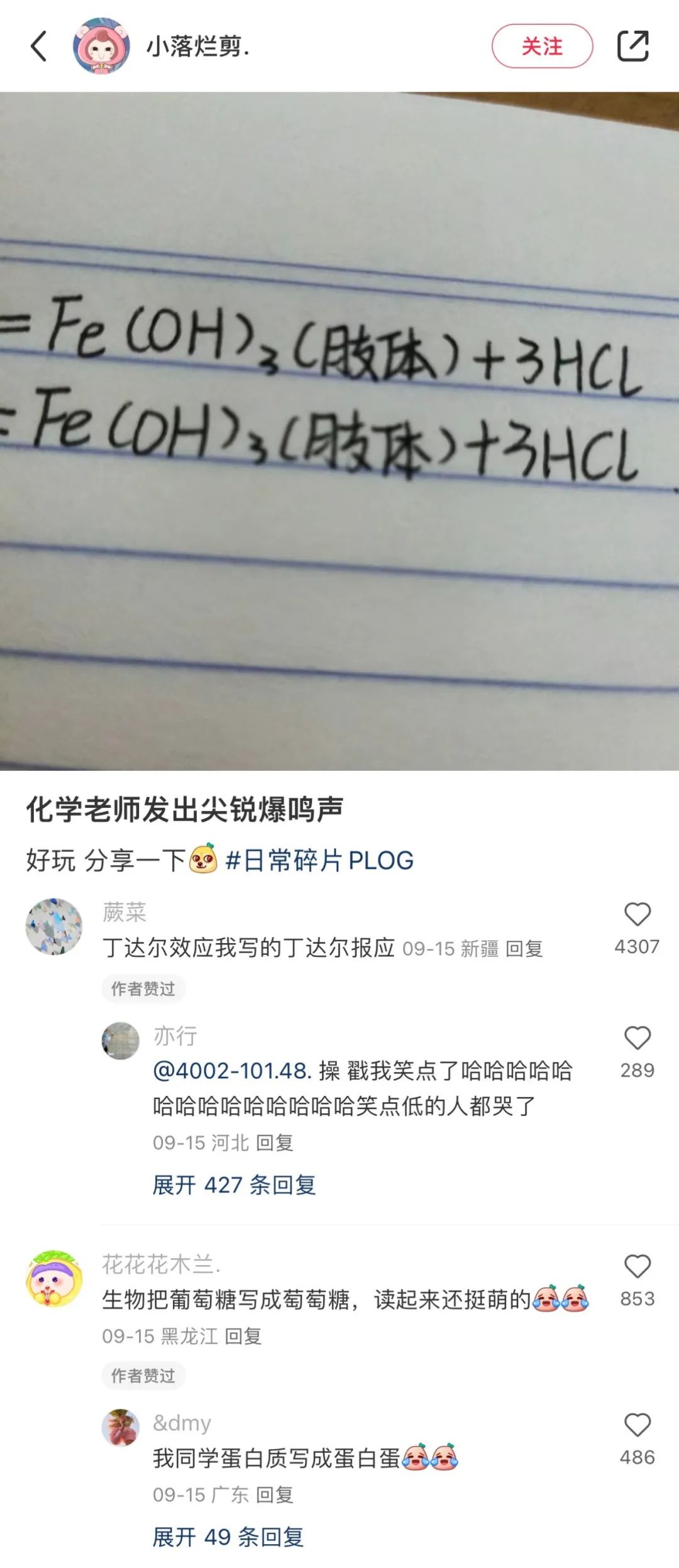Reply to 亦行's comment
The image size is (679, 1568).
coord(275,1142)
